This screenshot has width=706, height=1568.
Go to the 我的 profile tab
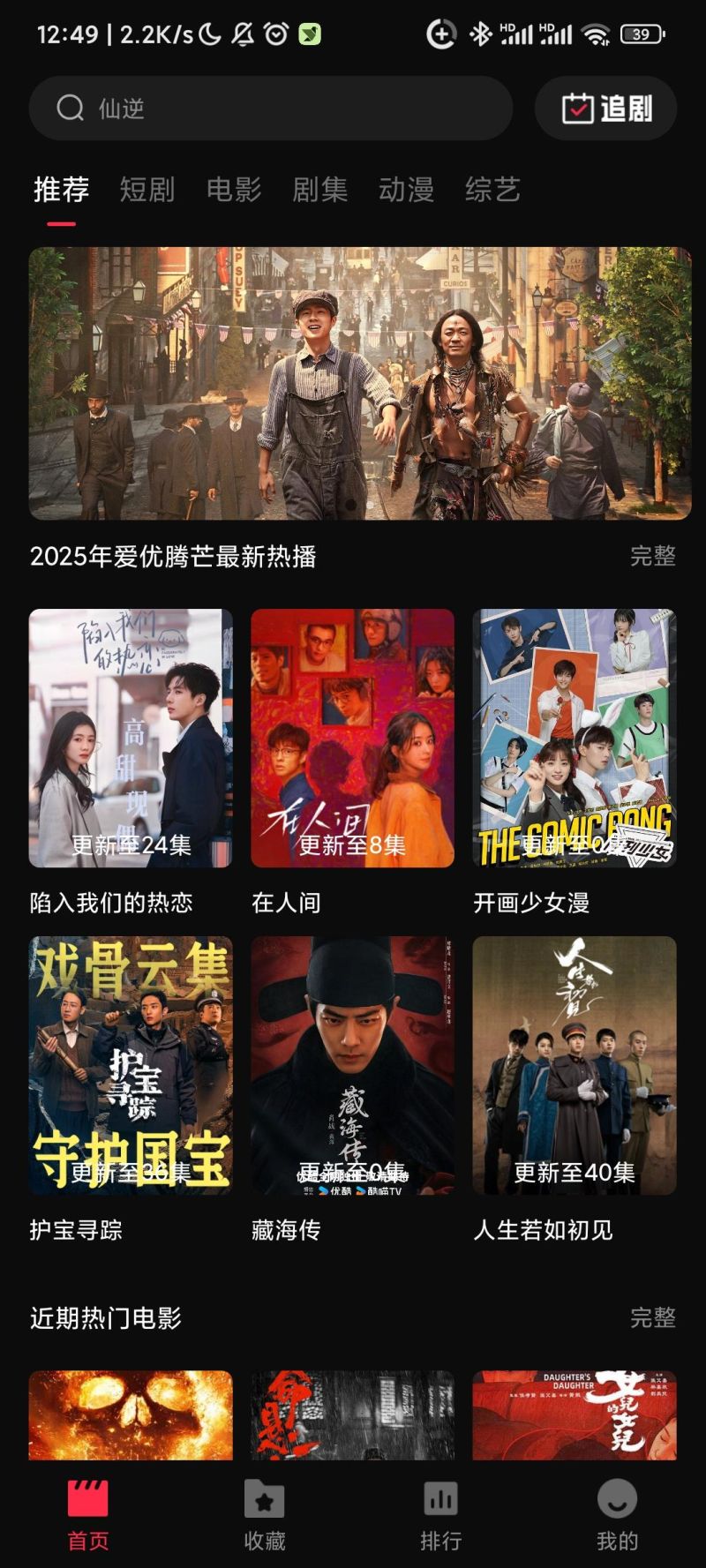pos(617,1516)
